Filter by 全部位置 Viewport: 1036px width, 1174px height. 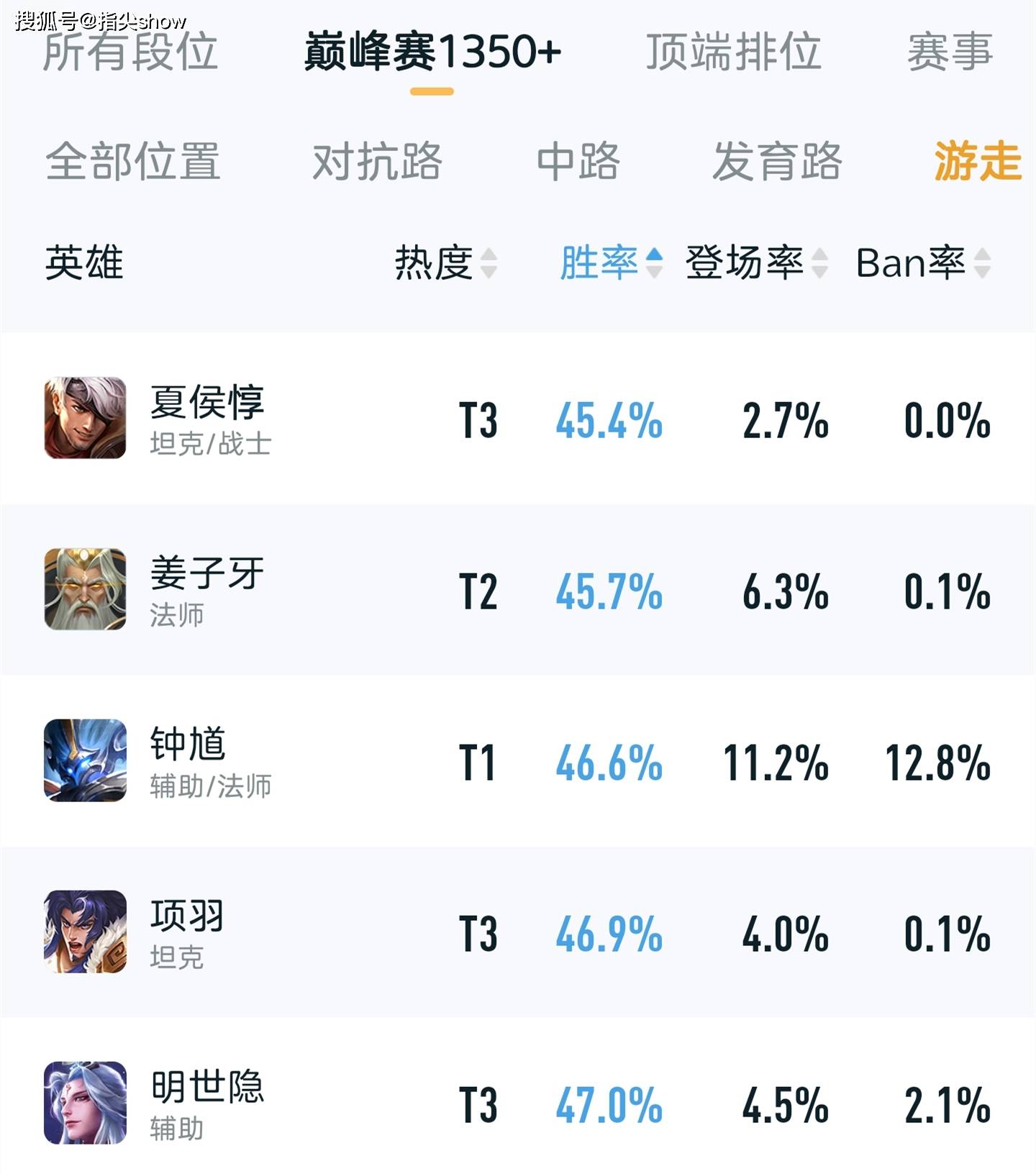tap(133, 161)
